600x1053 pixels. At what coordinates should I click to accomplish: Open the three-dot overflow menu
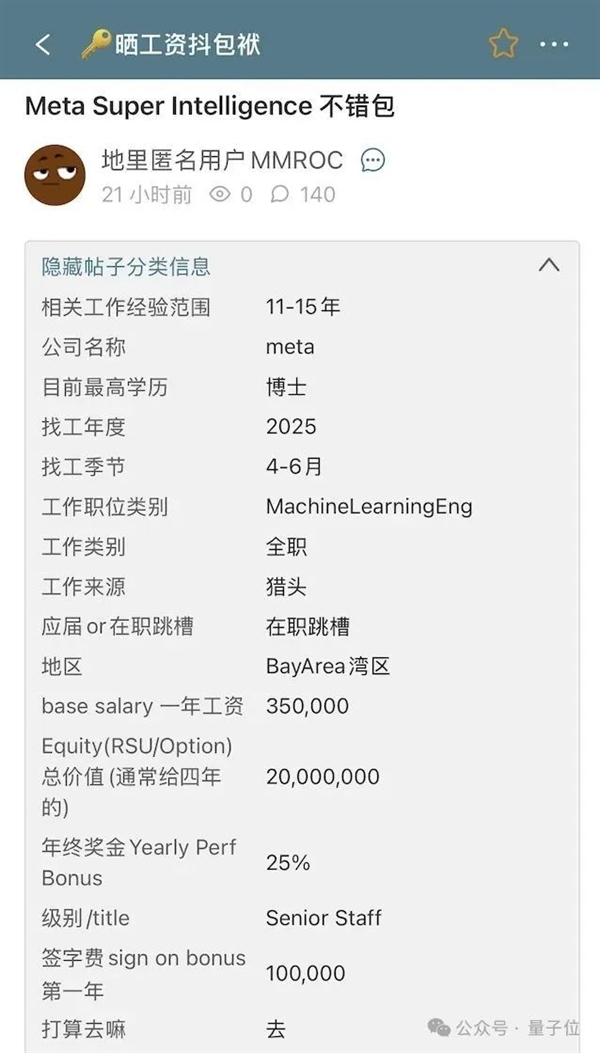(554, 44)
